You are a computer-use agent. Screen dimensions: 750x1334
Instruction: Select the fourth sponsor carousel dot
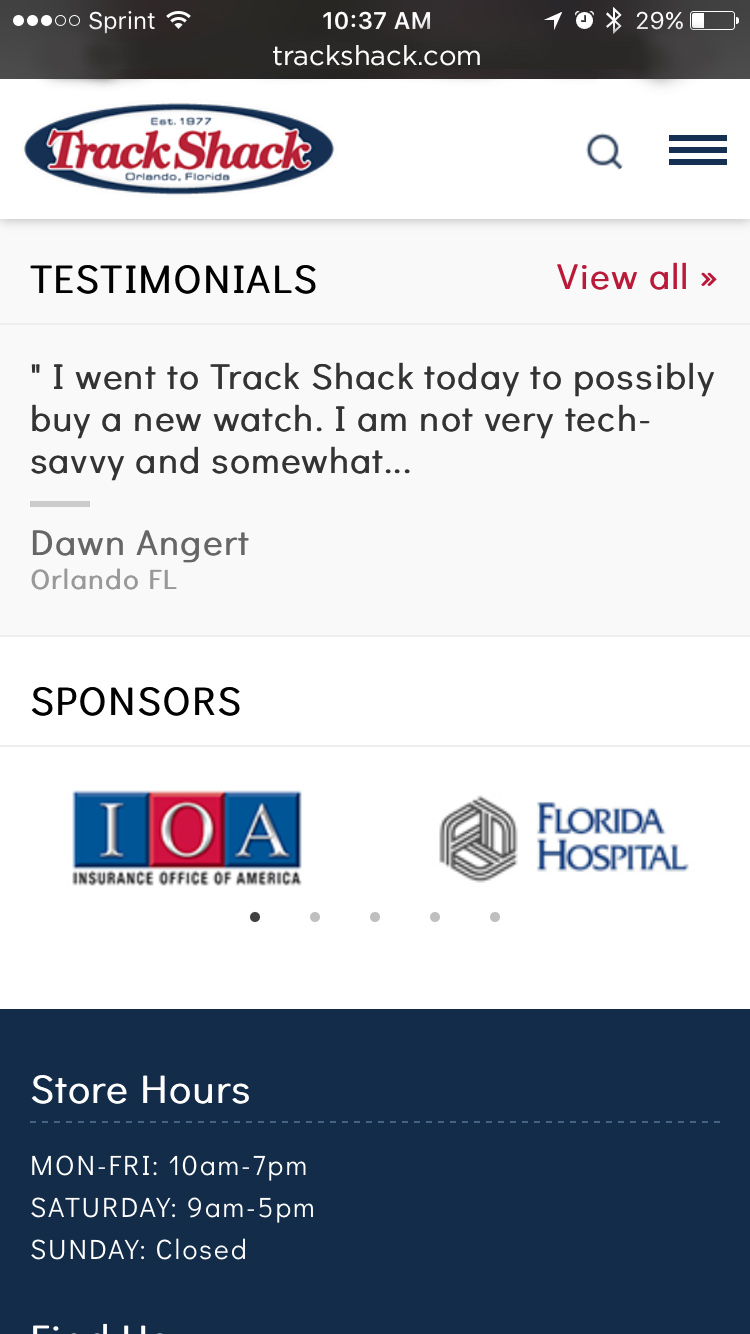coord(435,917)
